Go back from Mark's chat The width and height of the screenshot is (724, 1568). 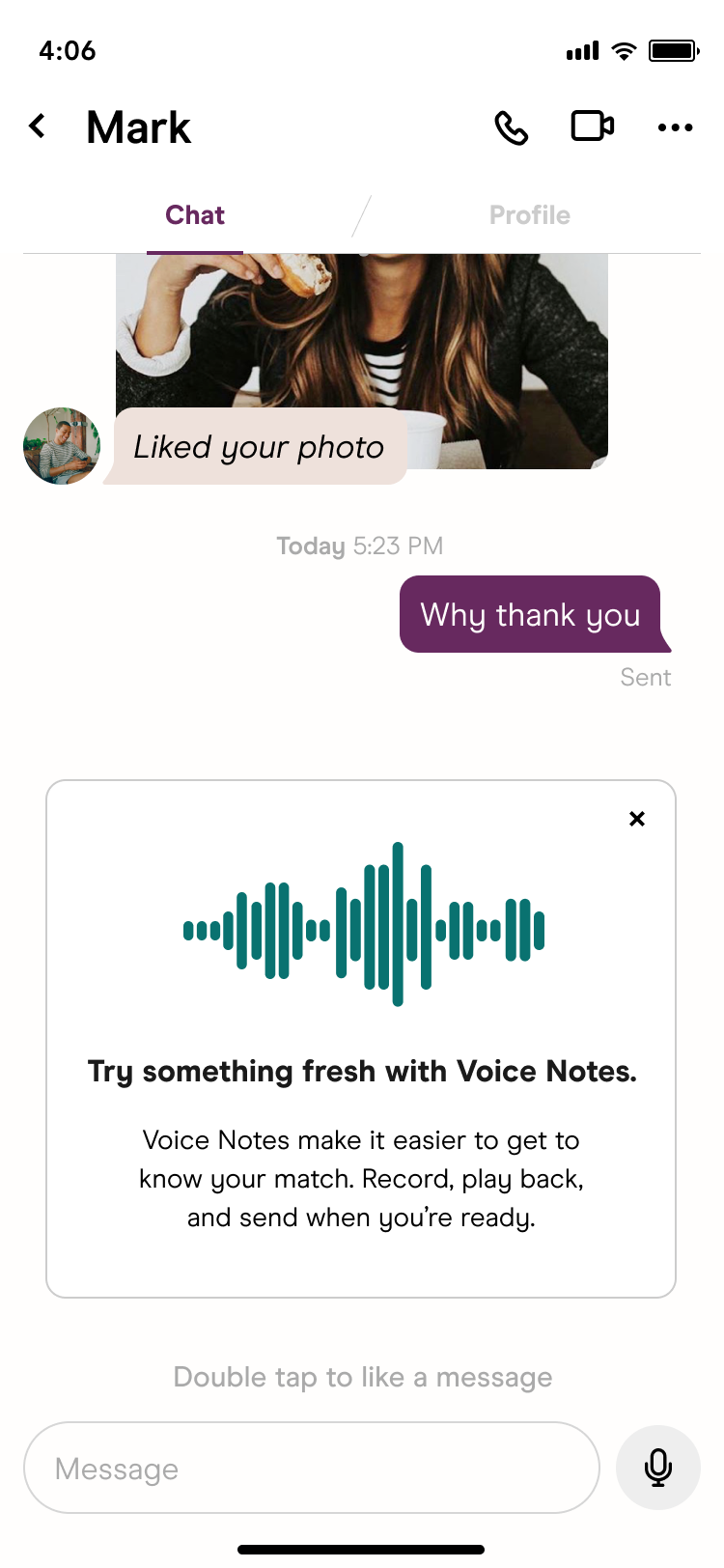38,126
